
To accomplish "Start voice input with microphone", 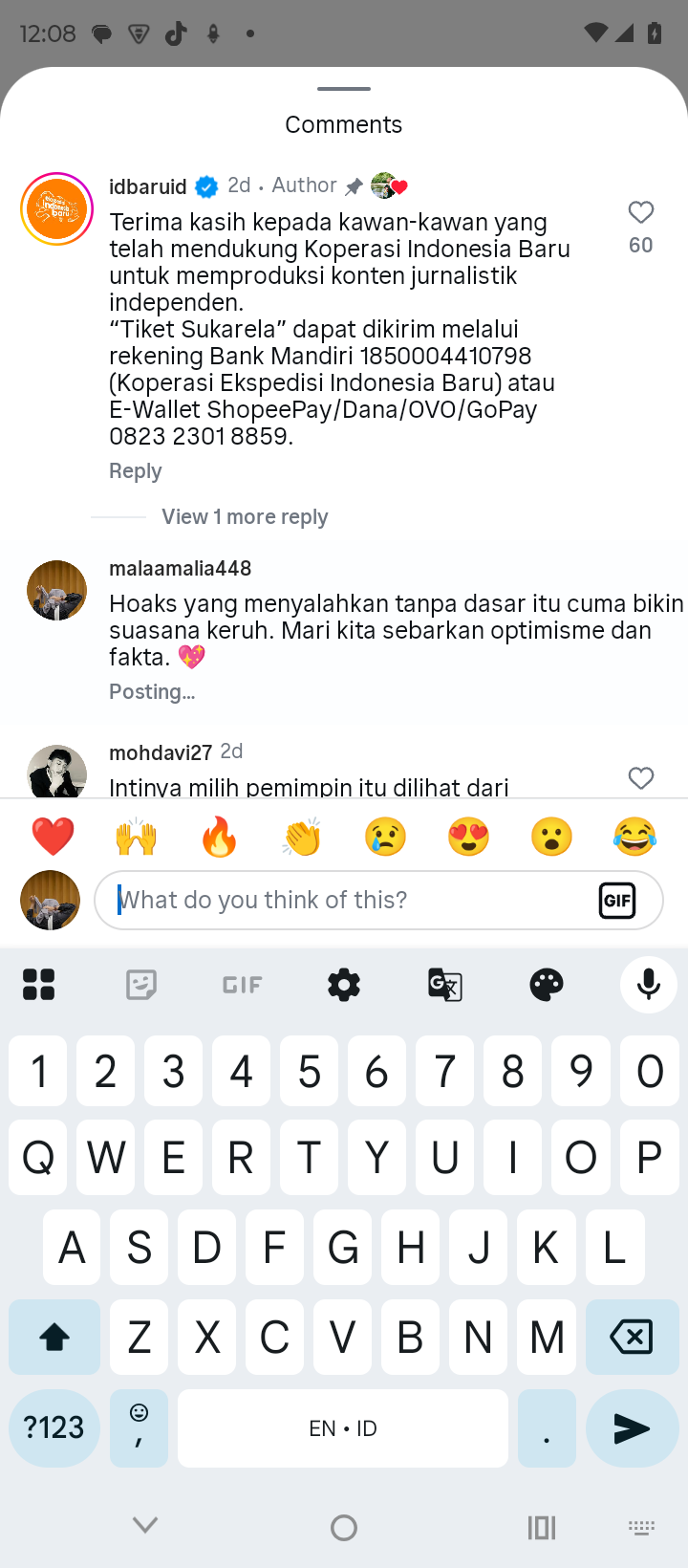I will pyautogui.click(x=648, y=984).
